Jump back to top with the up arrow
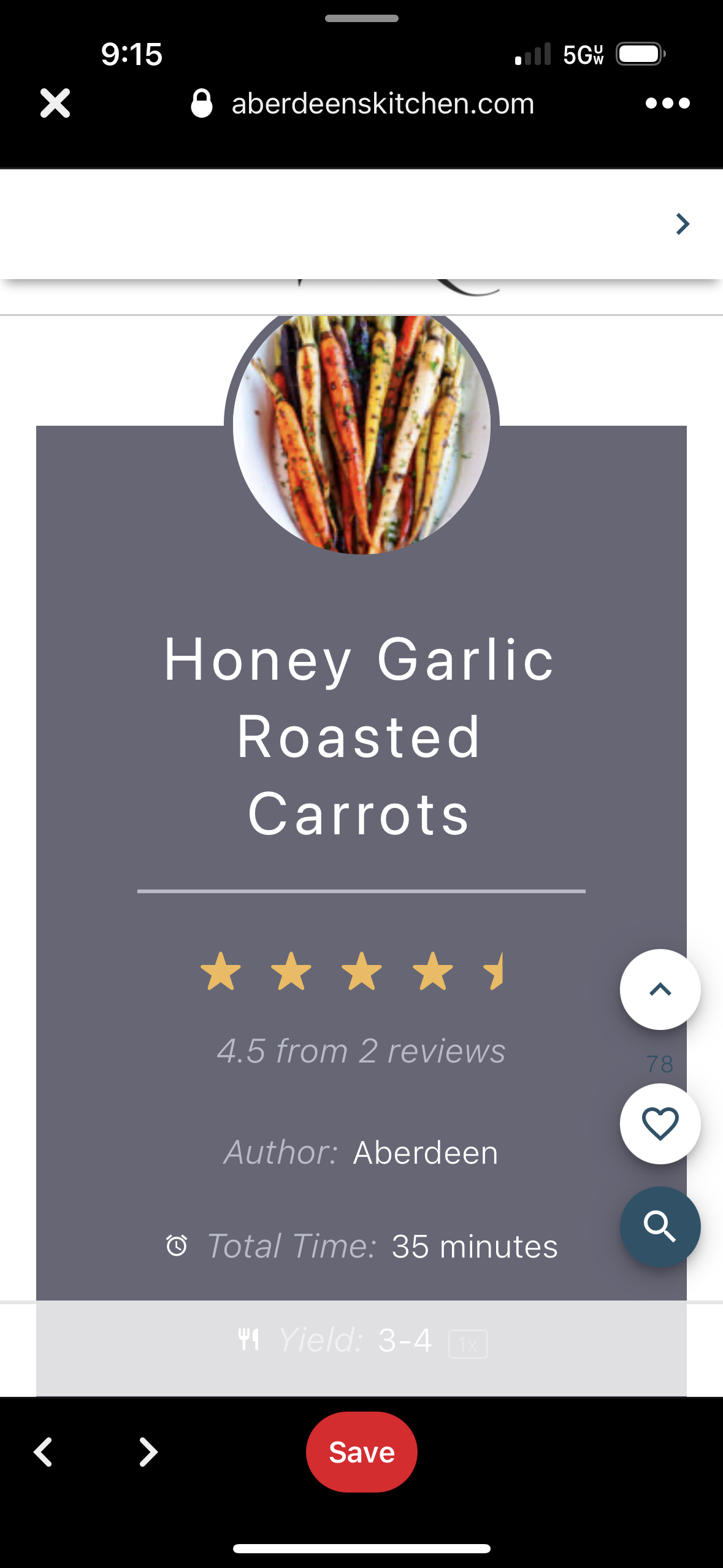Image resolution: width=723 pixels, height=1568 pixels. tap(660, 990)
